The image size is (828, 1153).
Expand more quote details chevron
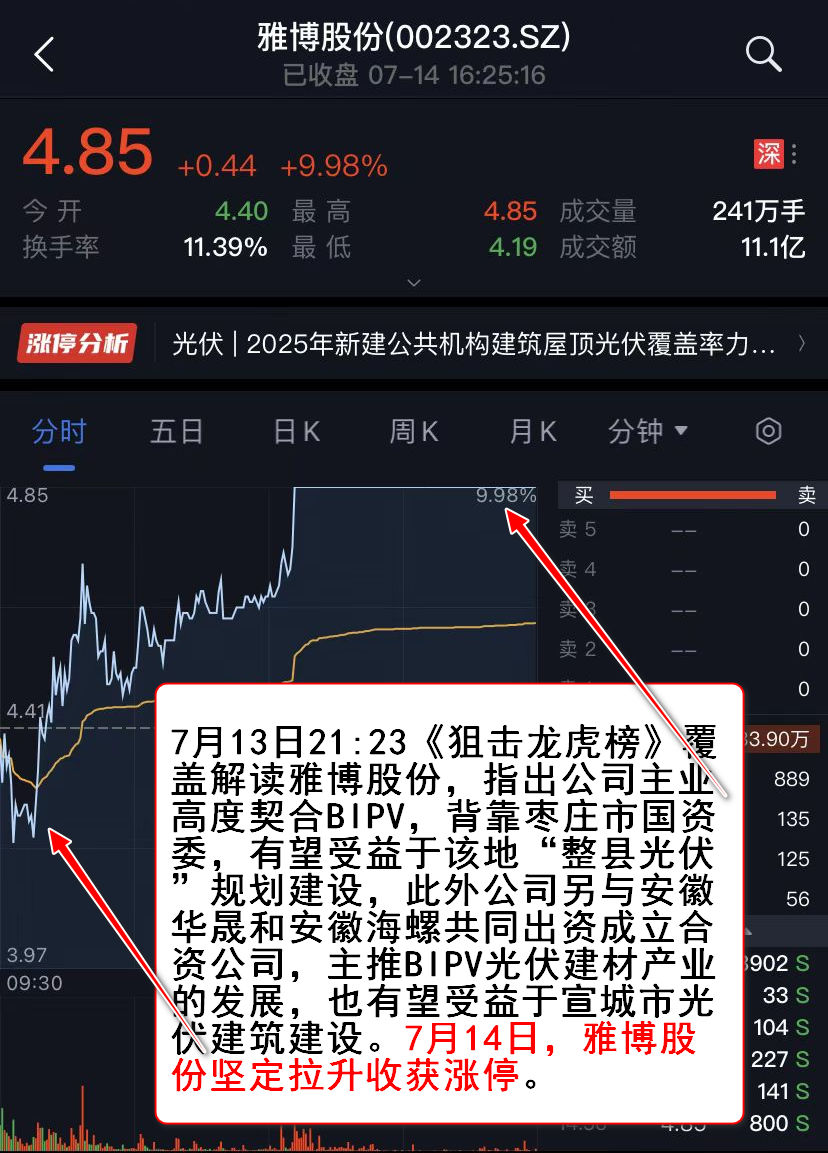point(414,283)
